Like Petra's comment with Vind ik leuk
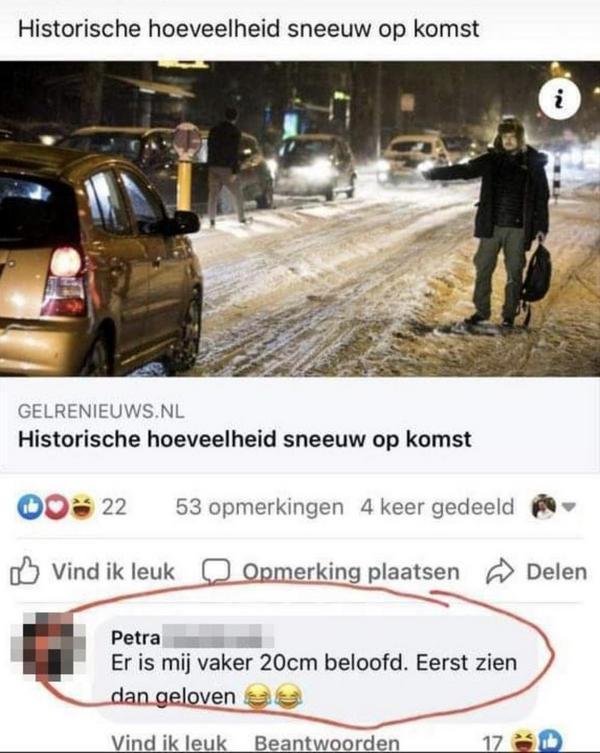The width and height of the screenshot is (600, 753). [169, 743]
